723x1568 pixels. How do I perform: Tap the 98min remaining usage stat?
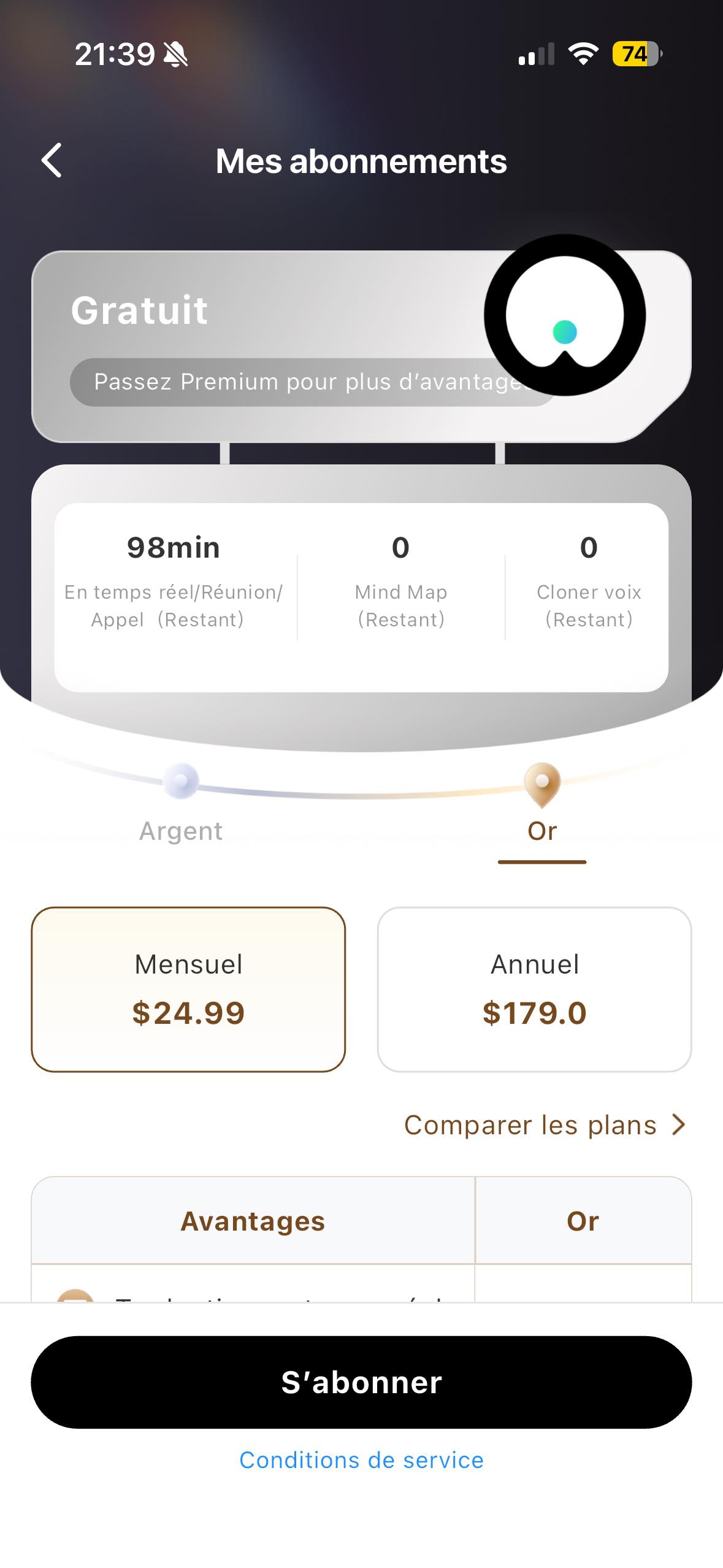(x=173, y=547)
